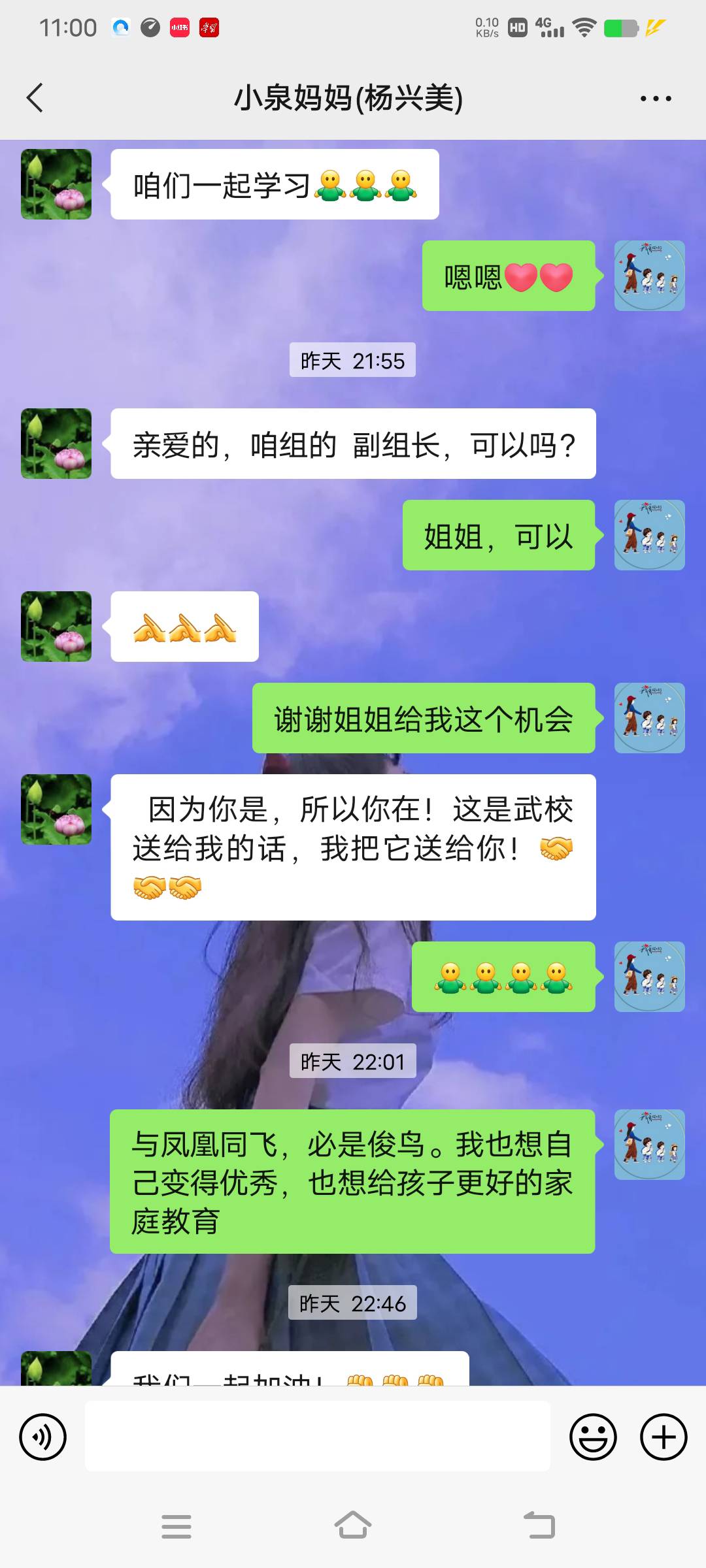Screen dimensions: 706x1568
Task: Tap the 咱们一起学习 message bubble
Action: coord(275,184)
